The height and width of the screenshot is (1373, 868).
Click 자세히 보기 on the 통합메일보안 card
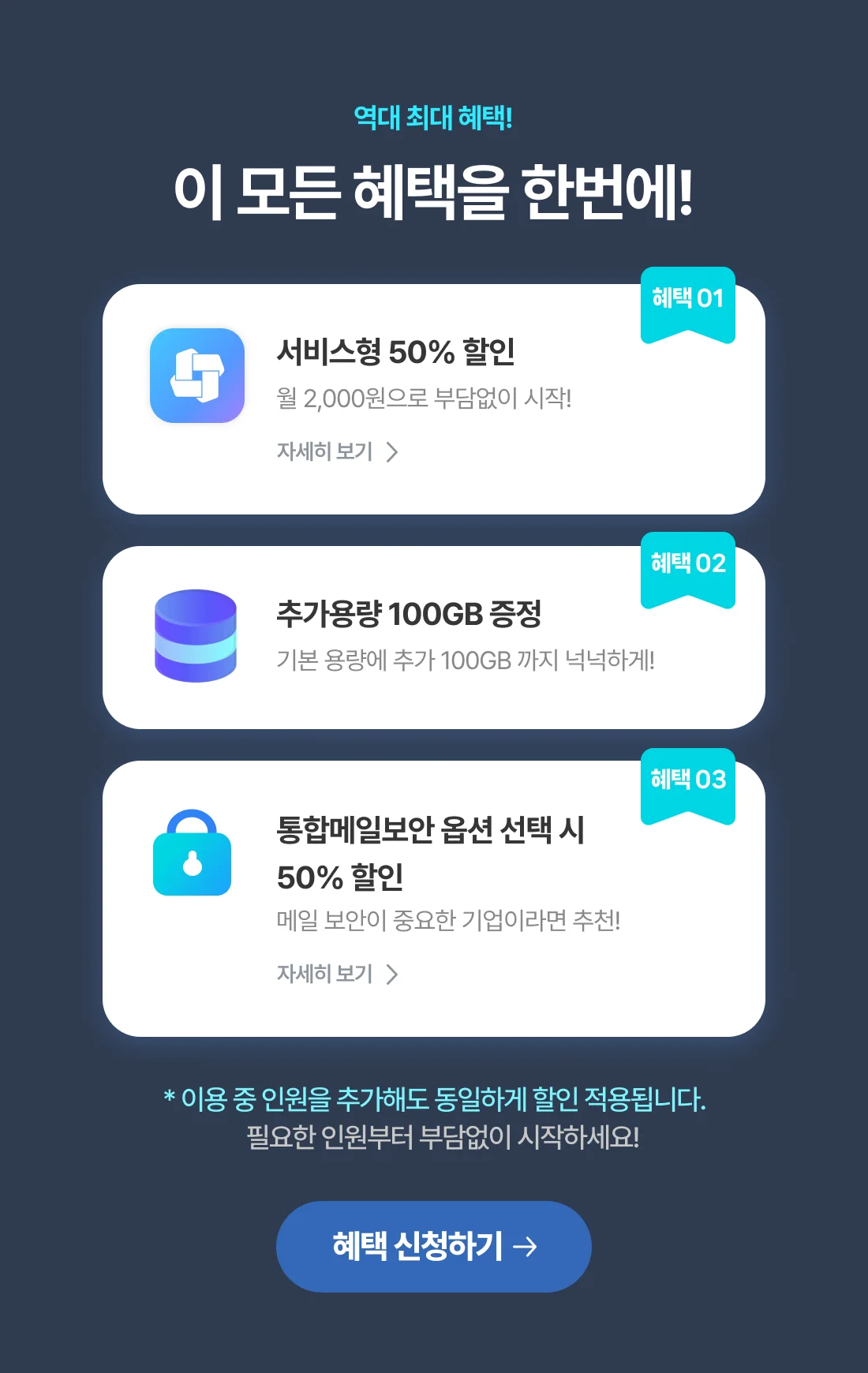324,975
